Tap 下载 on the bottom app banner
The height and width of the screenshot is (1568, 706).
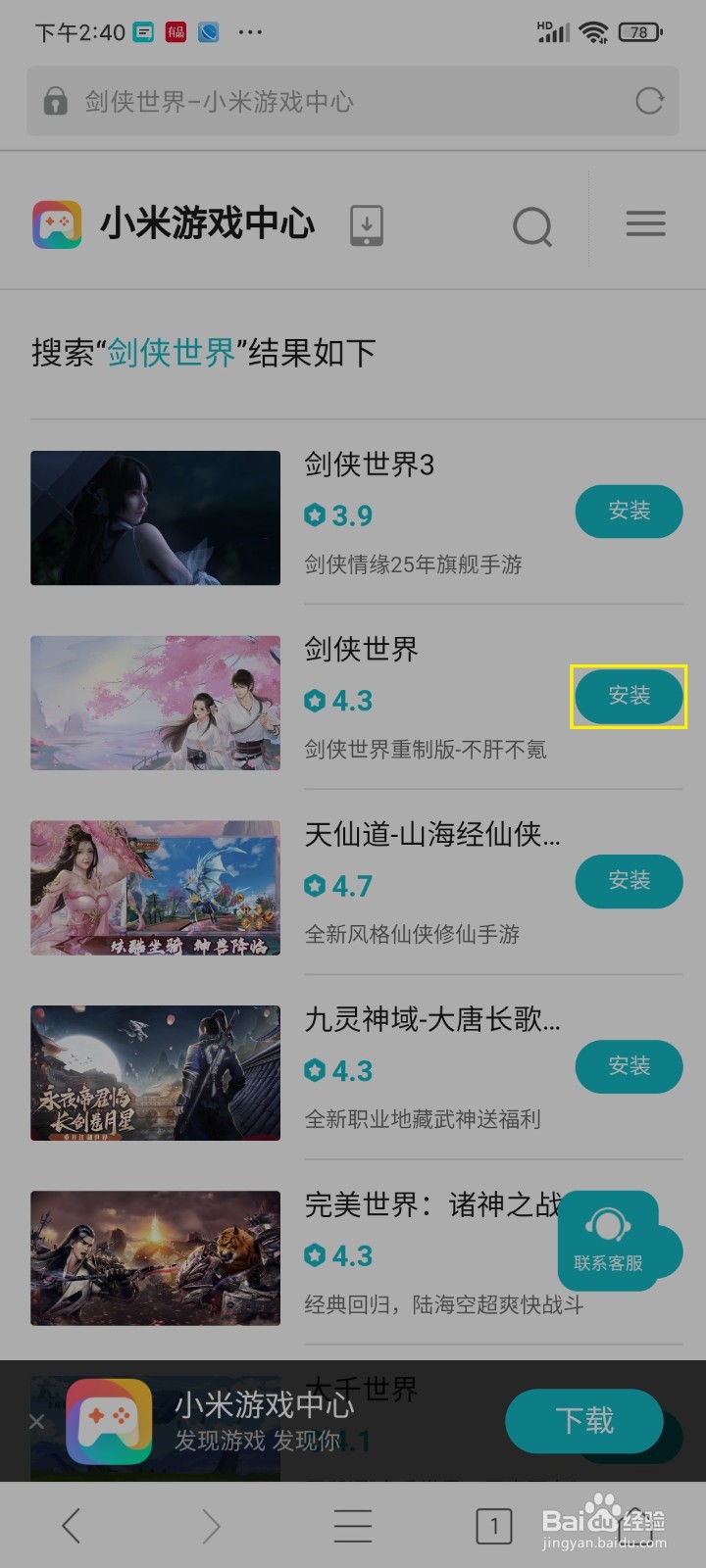pos(584,1421)
